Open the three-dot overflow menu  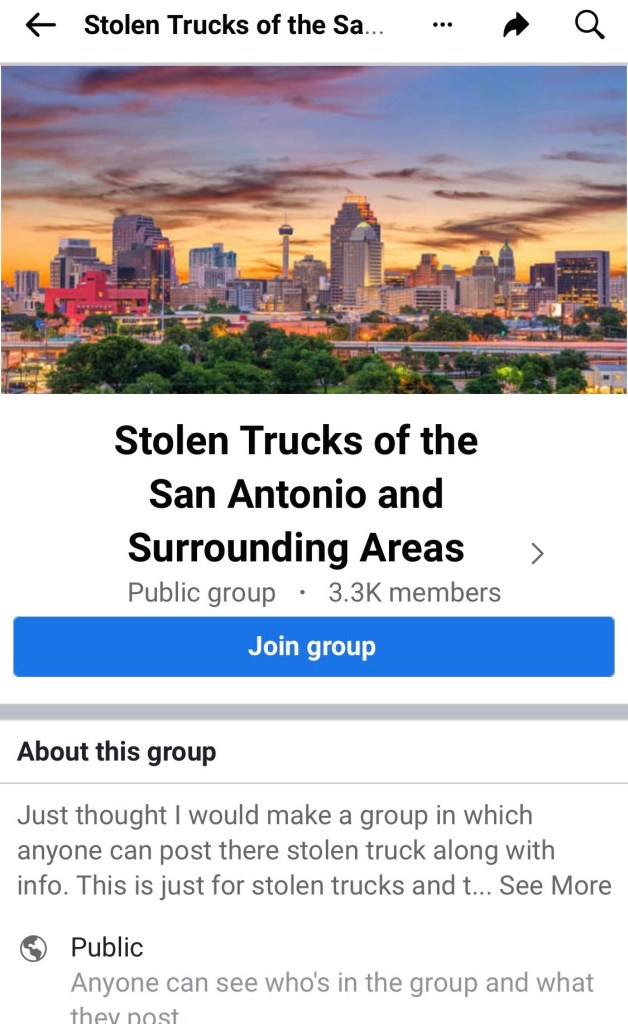pos(442,26)
